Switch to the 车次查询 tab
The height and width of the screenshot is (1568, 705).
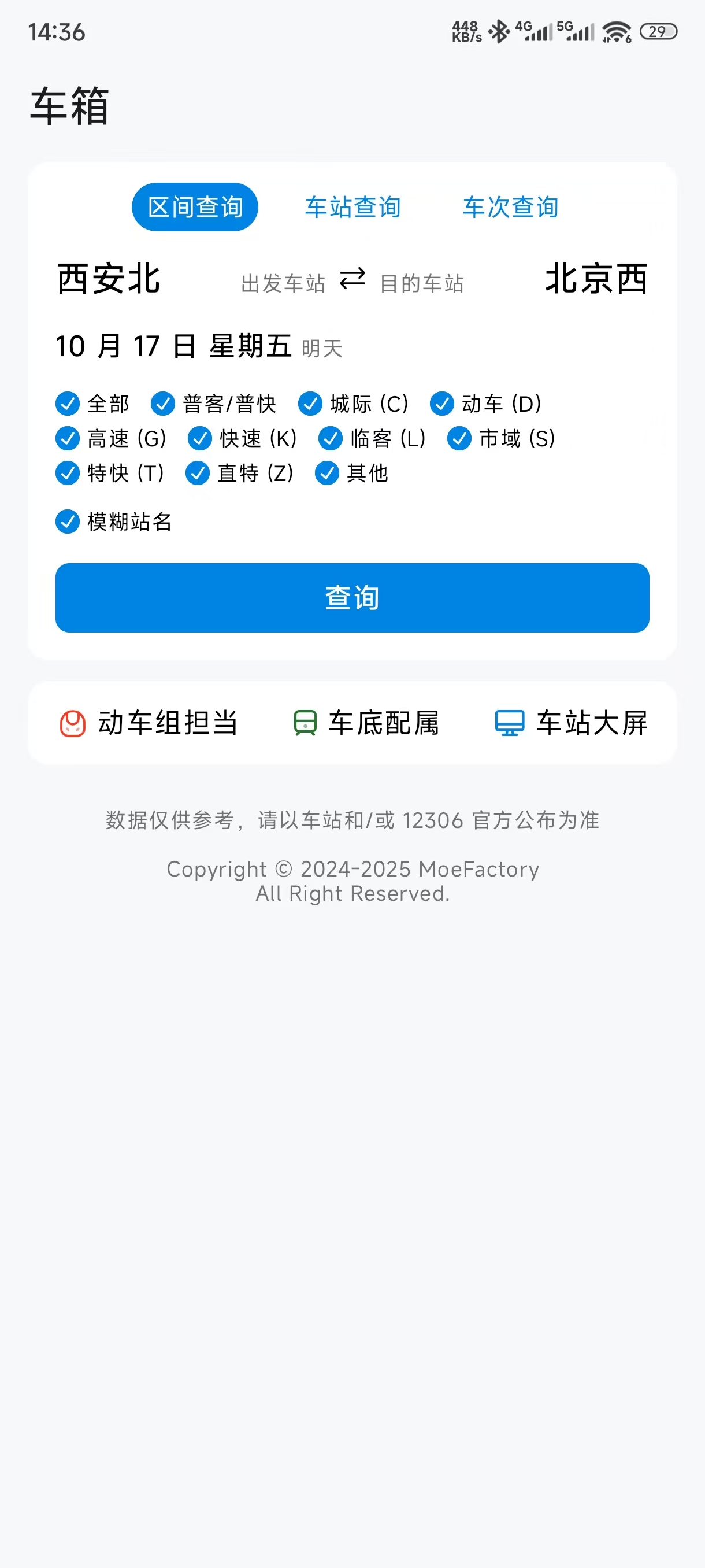pos(511,207)
